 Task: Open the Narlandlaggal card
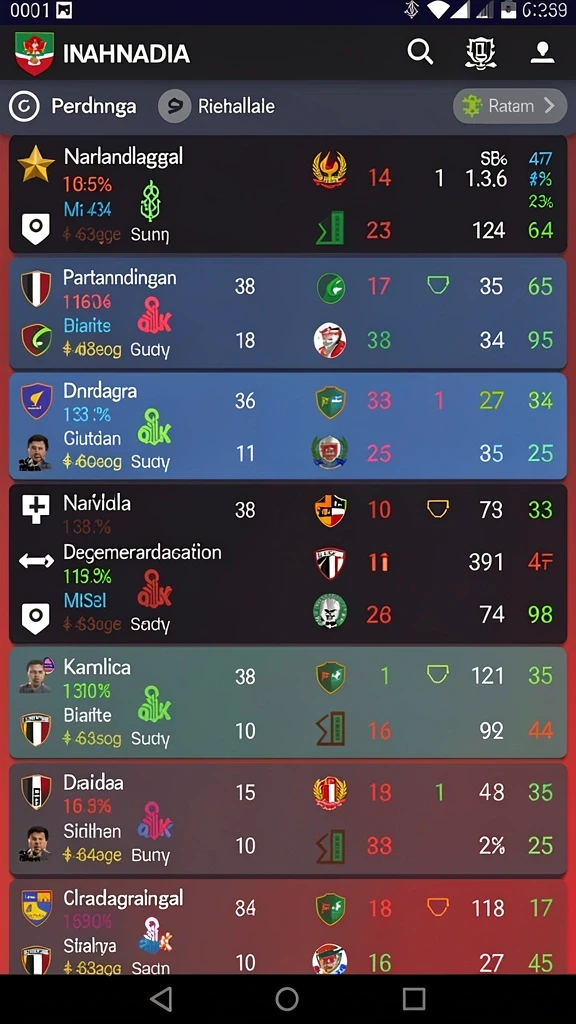pyautogui.click(x=288, y=195)
